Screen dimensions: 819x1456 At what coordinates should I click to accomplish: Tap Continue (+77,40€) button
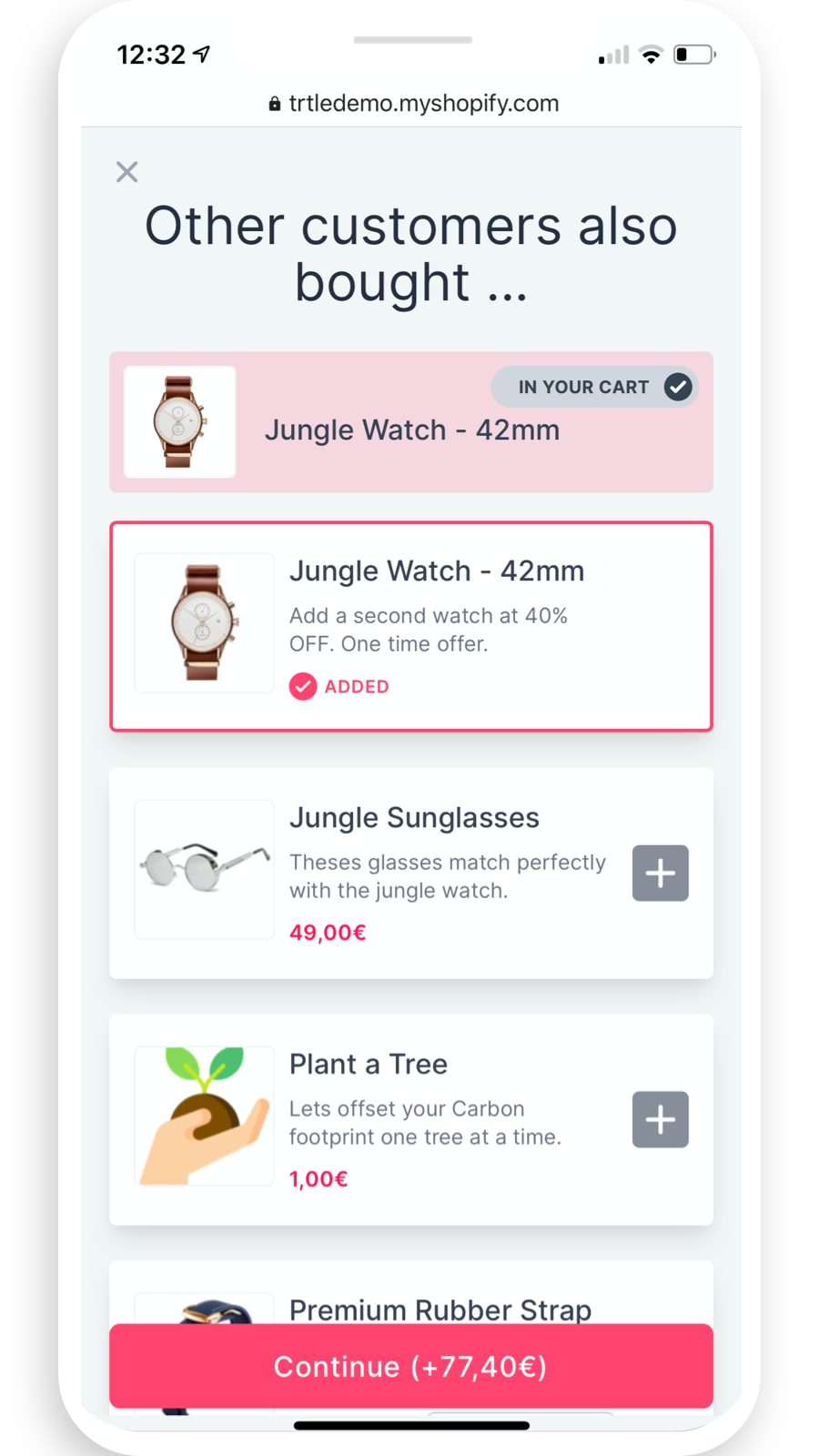(x=411, y=1366)
